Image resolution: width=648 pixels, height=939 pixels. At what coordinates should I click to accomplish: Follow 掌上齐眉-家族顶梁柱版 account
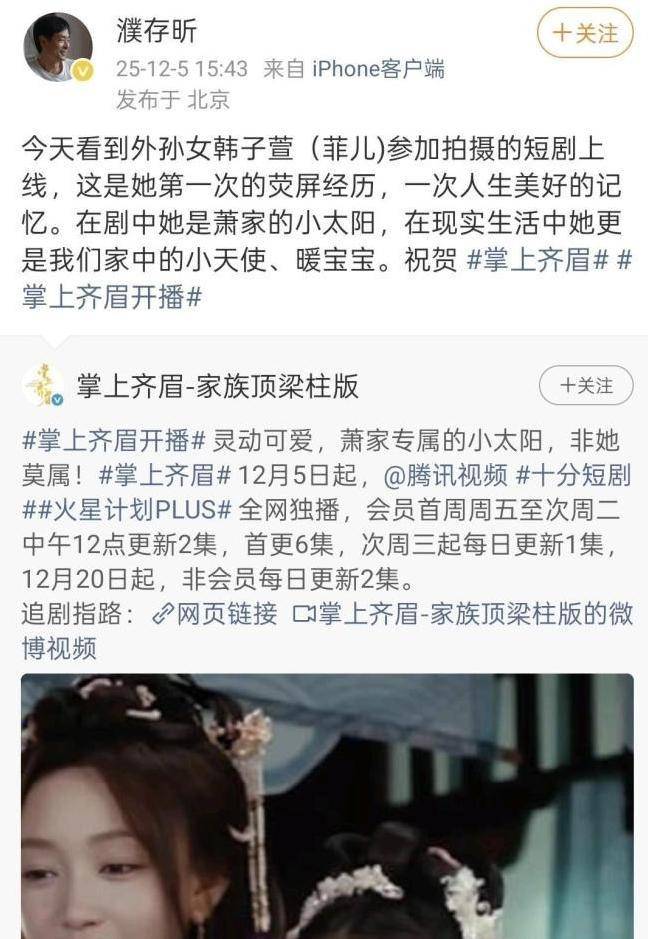point(586,385)
